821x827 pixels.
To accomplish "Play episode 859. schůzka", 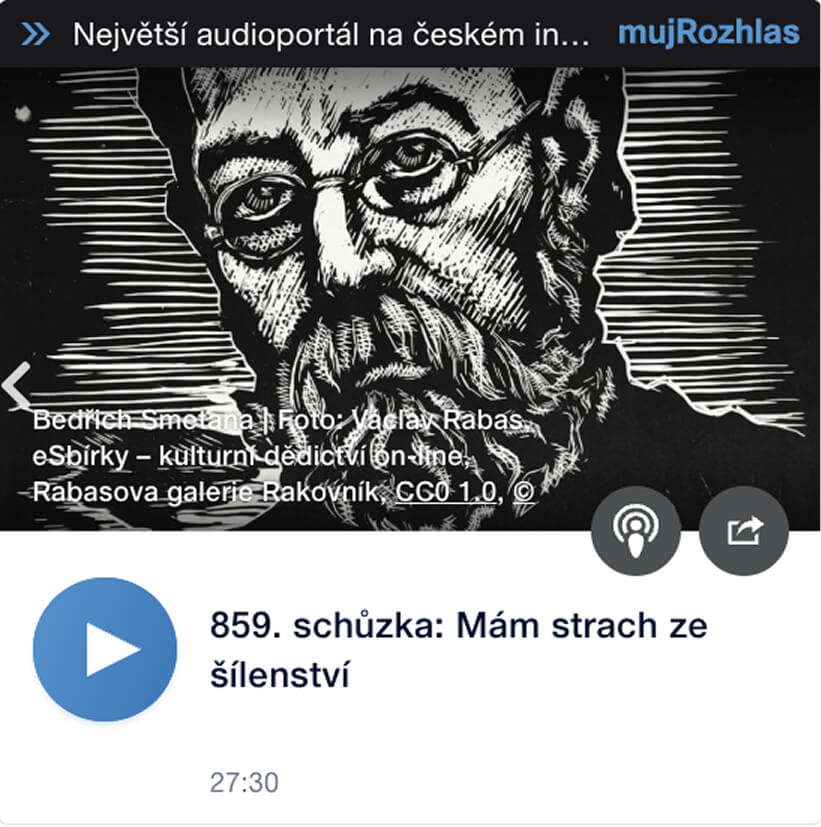I will [105, 650].
